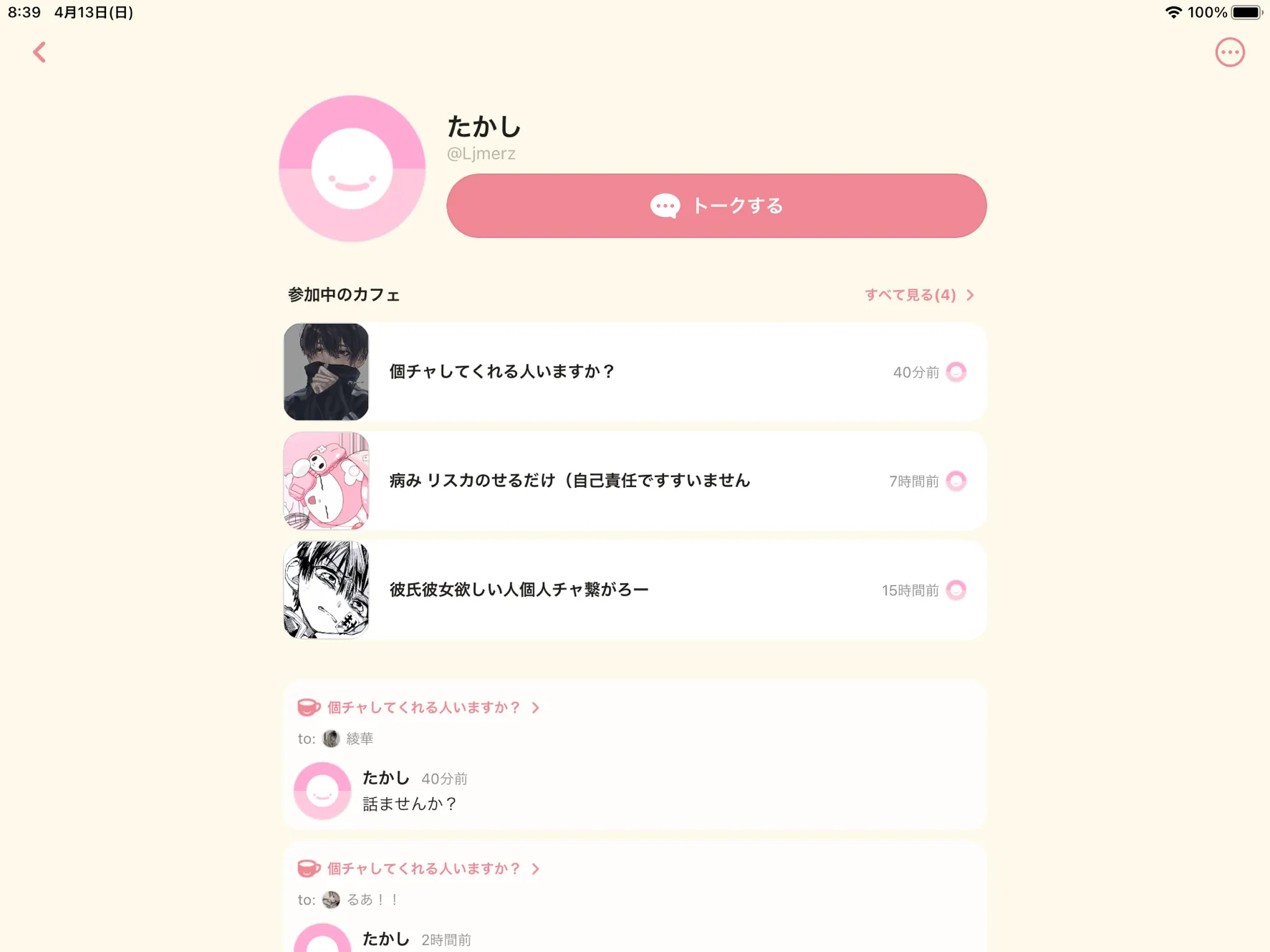This screenshot has height=952, width=1270.
Task: Open the more options menu
Action: point(1229,52)
